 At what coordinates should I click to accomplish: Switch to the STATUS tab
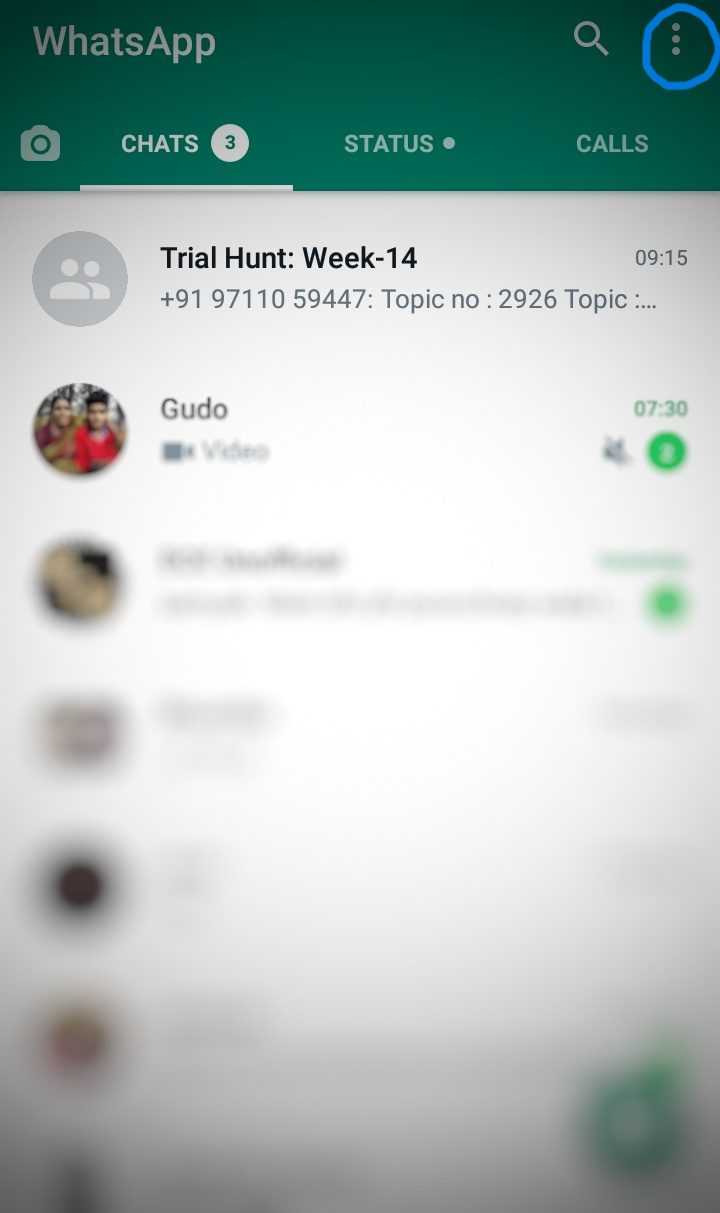pos(399,144)
